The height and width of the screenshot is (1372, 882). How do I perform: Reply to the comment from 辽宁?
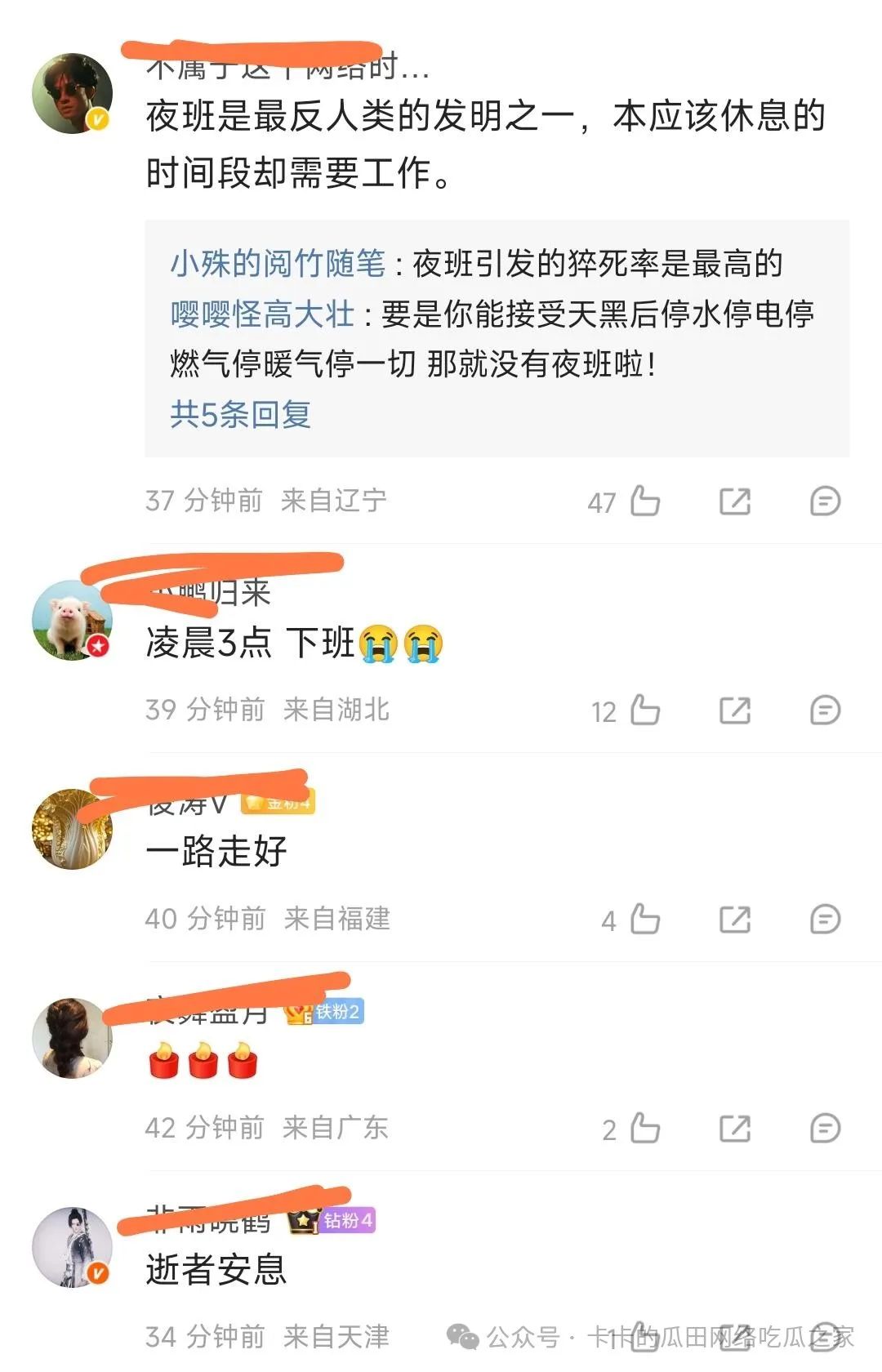825,501
